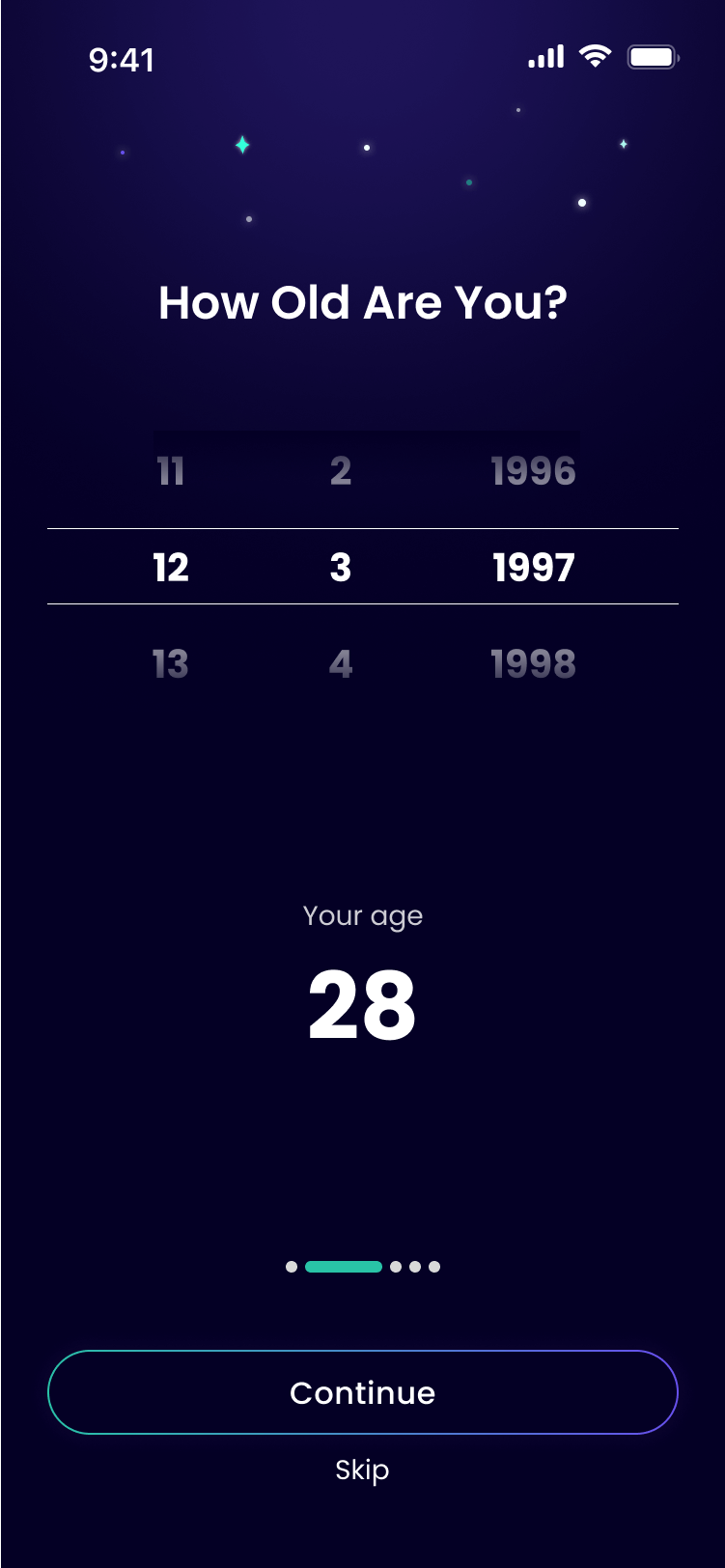Set month to 4 in the picker

tap(341, 664)
